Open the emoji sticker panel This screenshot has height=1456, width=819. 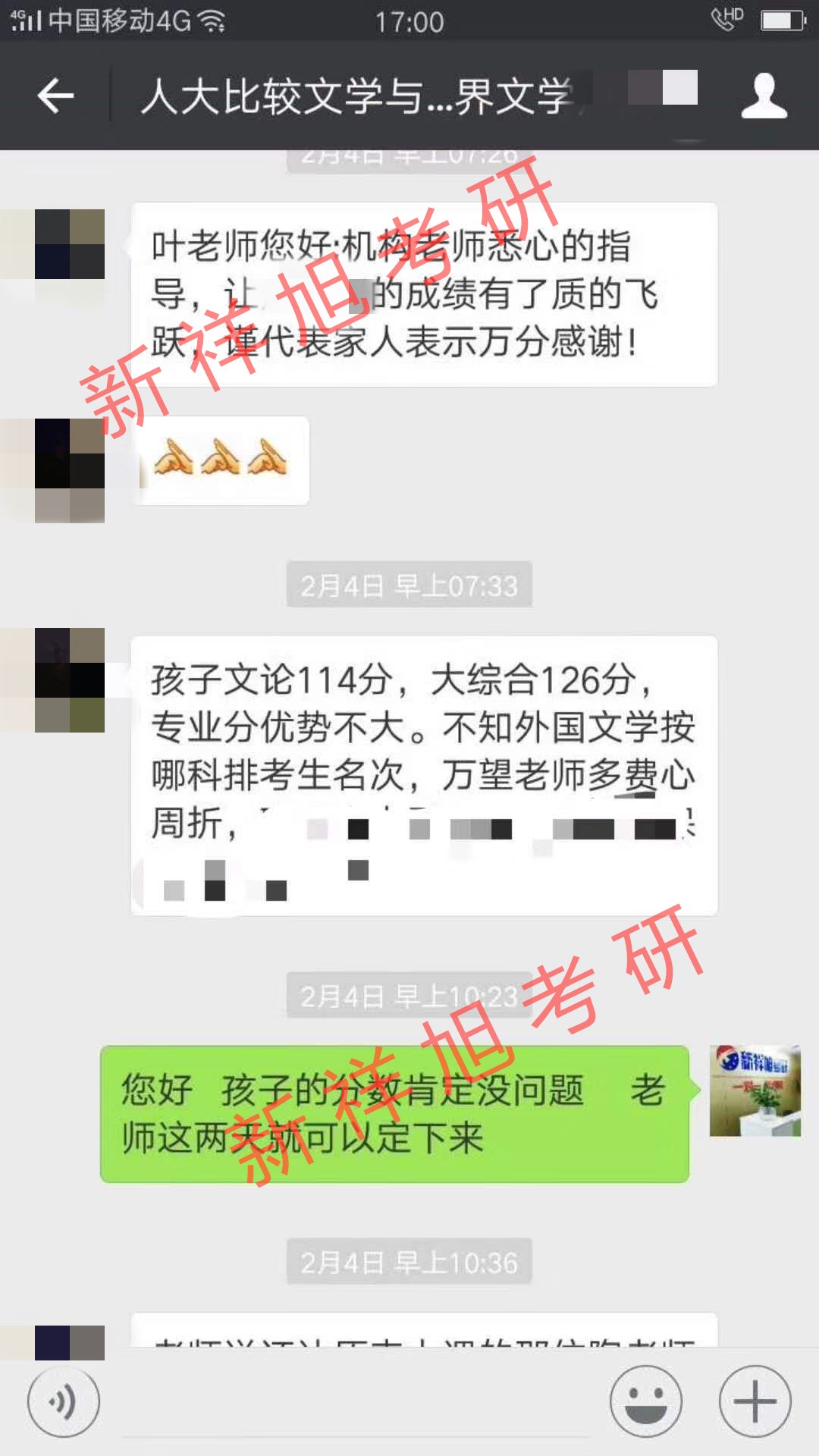(646, 1401)
